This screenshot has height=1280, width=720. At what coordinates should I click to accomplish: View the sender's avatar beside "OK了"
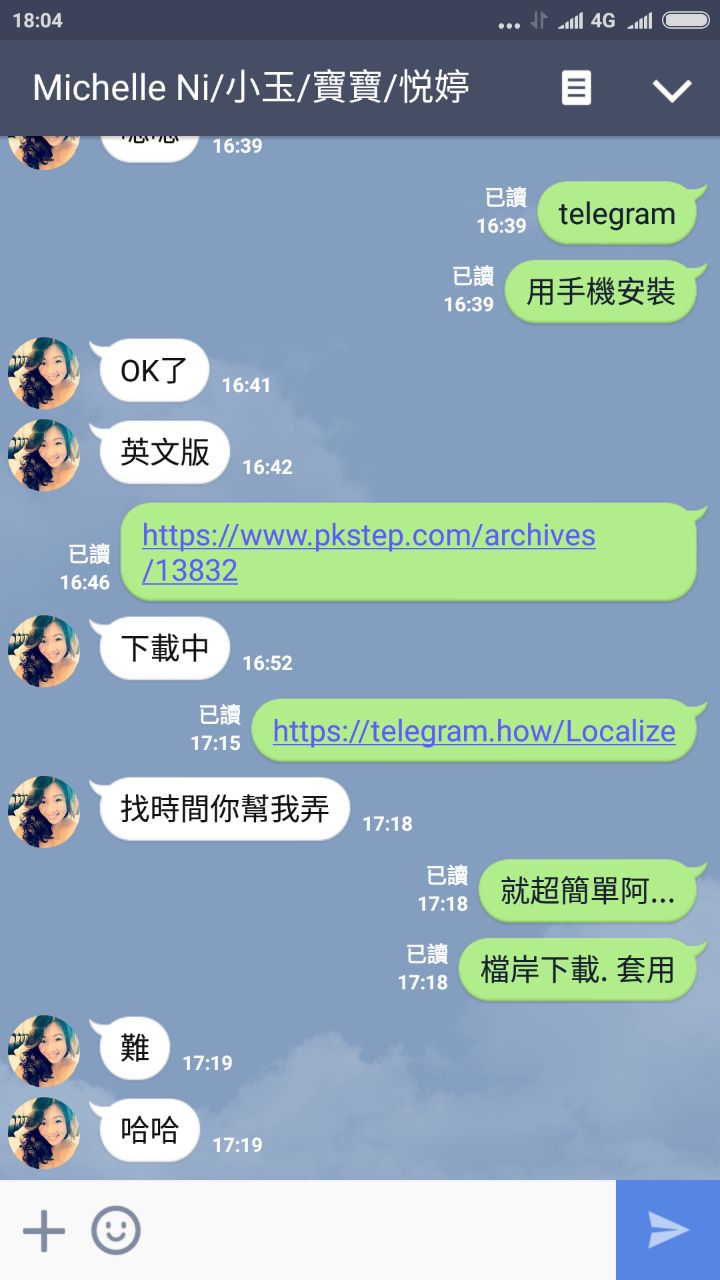coord(44,373)
